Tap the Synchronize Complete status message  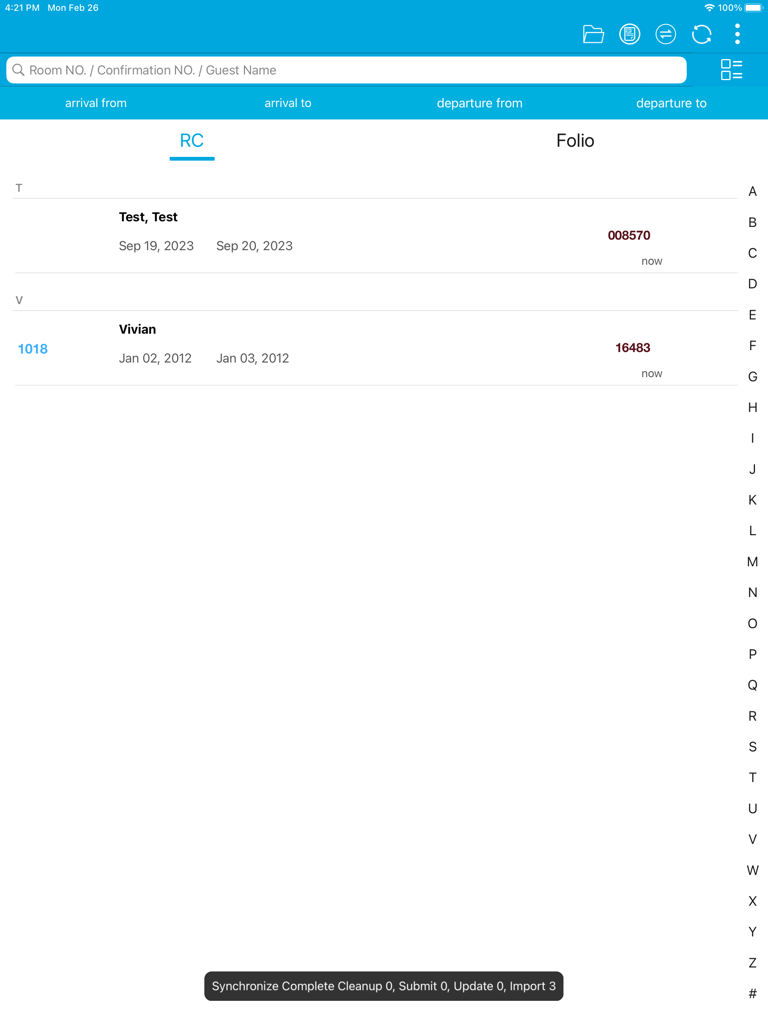[x=384, y=986]
